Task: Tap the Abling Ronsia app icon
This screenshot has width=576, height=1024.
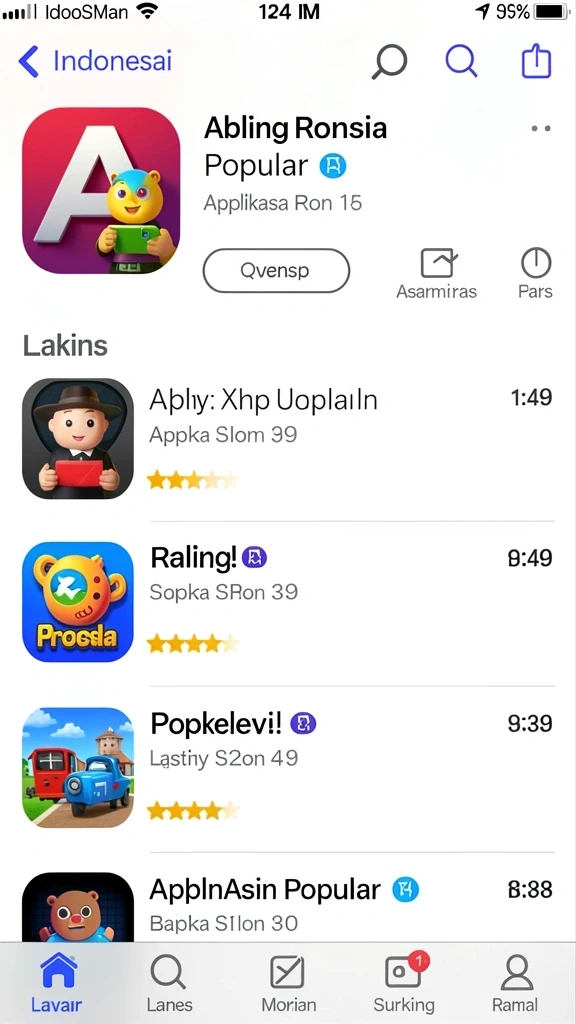Action: tap(101, 190)
